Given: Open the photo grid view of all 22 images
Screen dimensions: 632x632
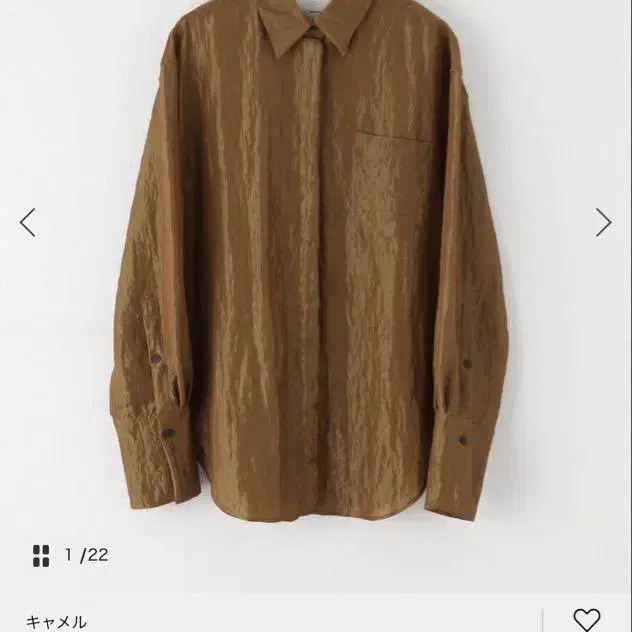Looking at the screenshot, I should (x=41, y=556).
